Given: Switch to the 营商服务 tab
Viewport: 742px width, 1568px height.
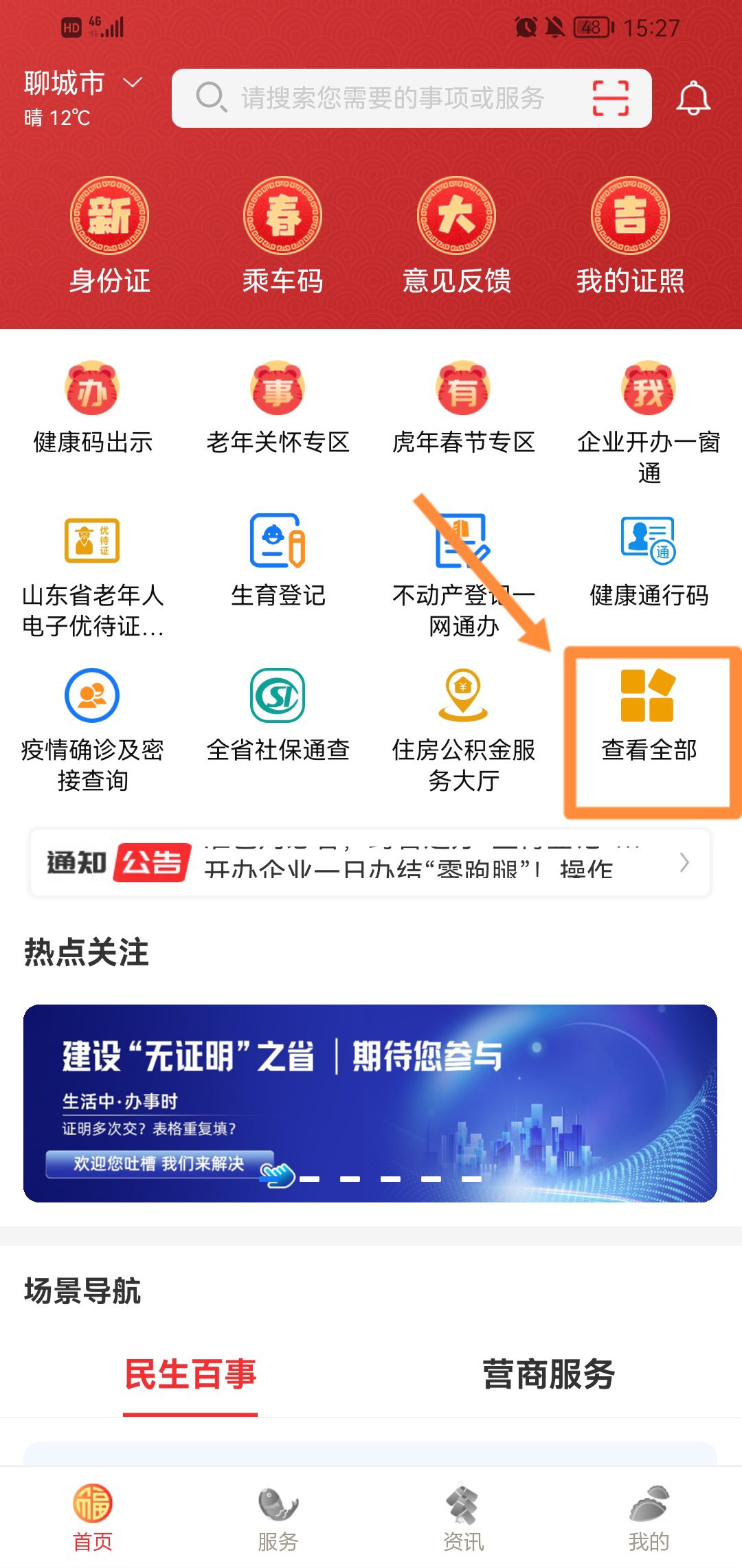Looking at the screenshot, I should [548, 1374].
